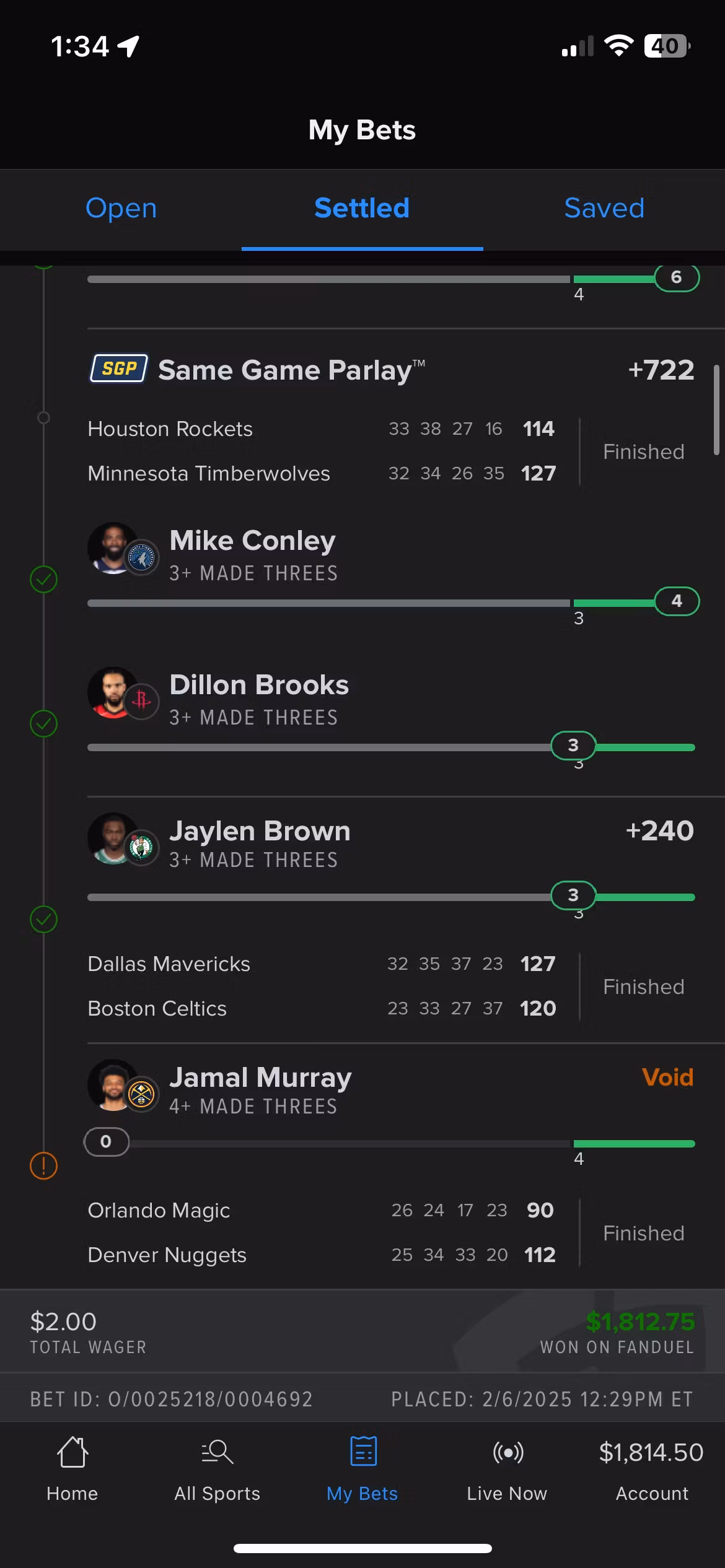
Task: Switch to the Open bets tab
Action: pos(121,208)
